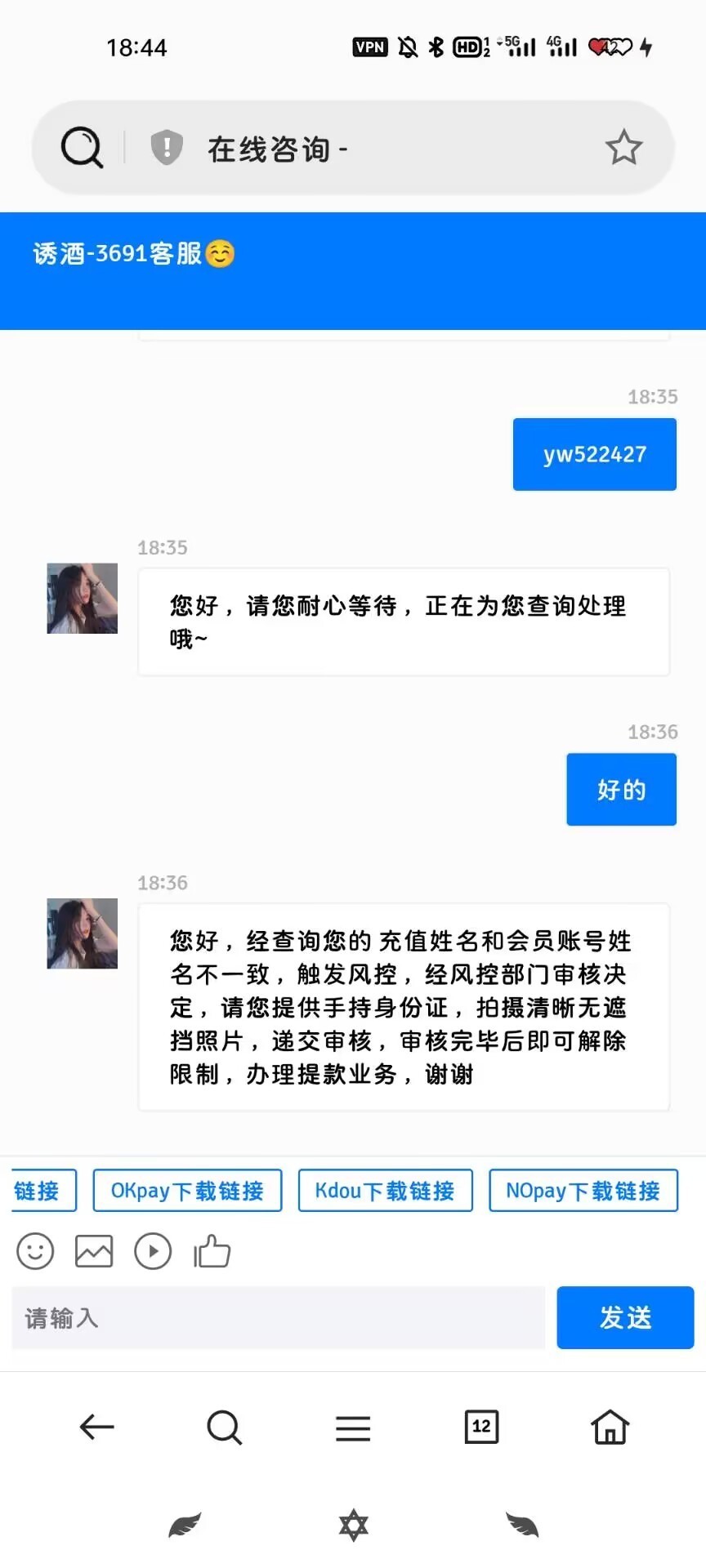Open the NOpay下载链接 link
706x1568 pixels.
tap(583, 1191)
